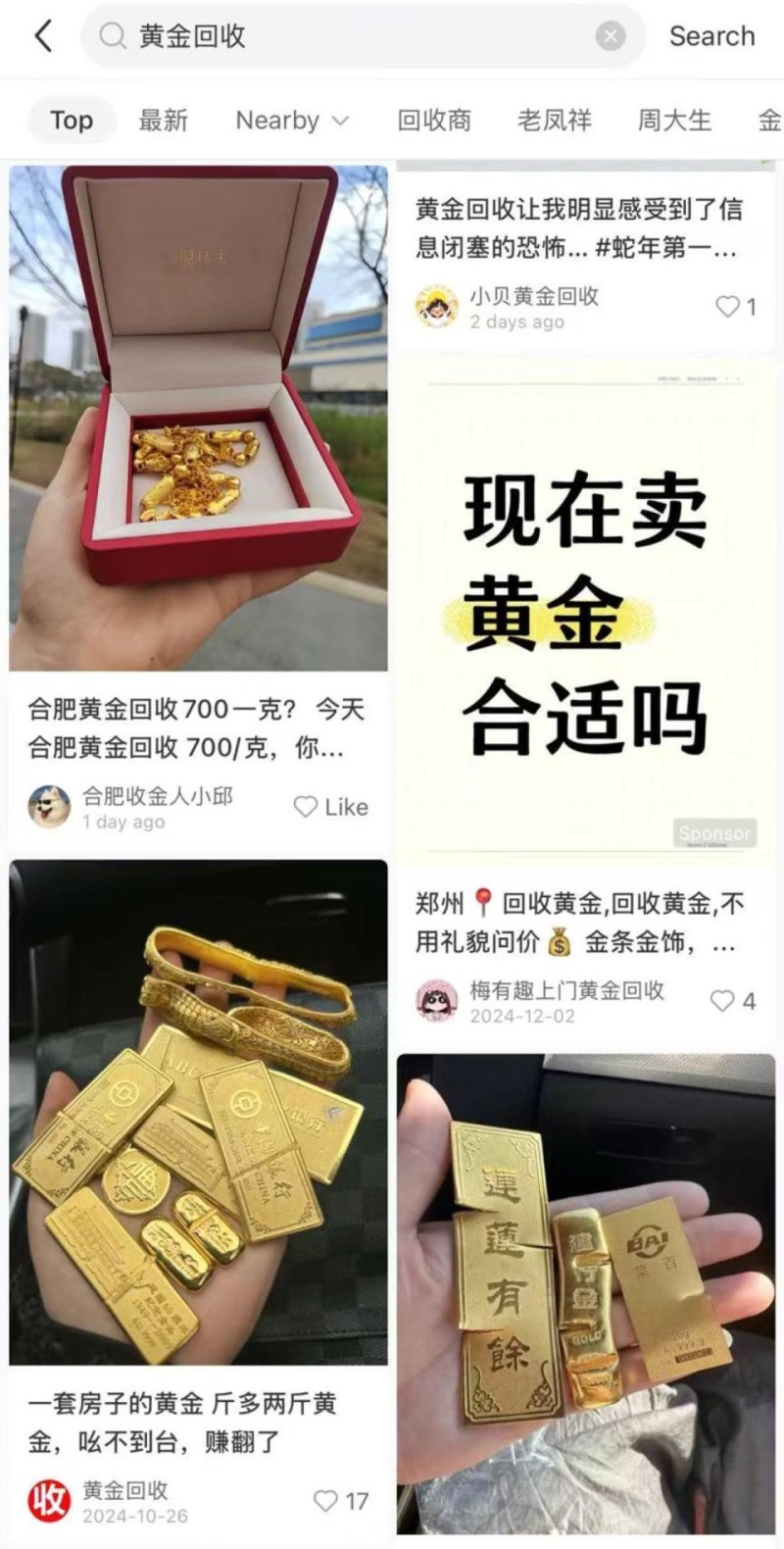The width and height of the screenshot is (784, 1549).
Task: Like the post by 梅有趣上门黄金回收
Action: (722, 1001)
